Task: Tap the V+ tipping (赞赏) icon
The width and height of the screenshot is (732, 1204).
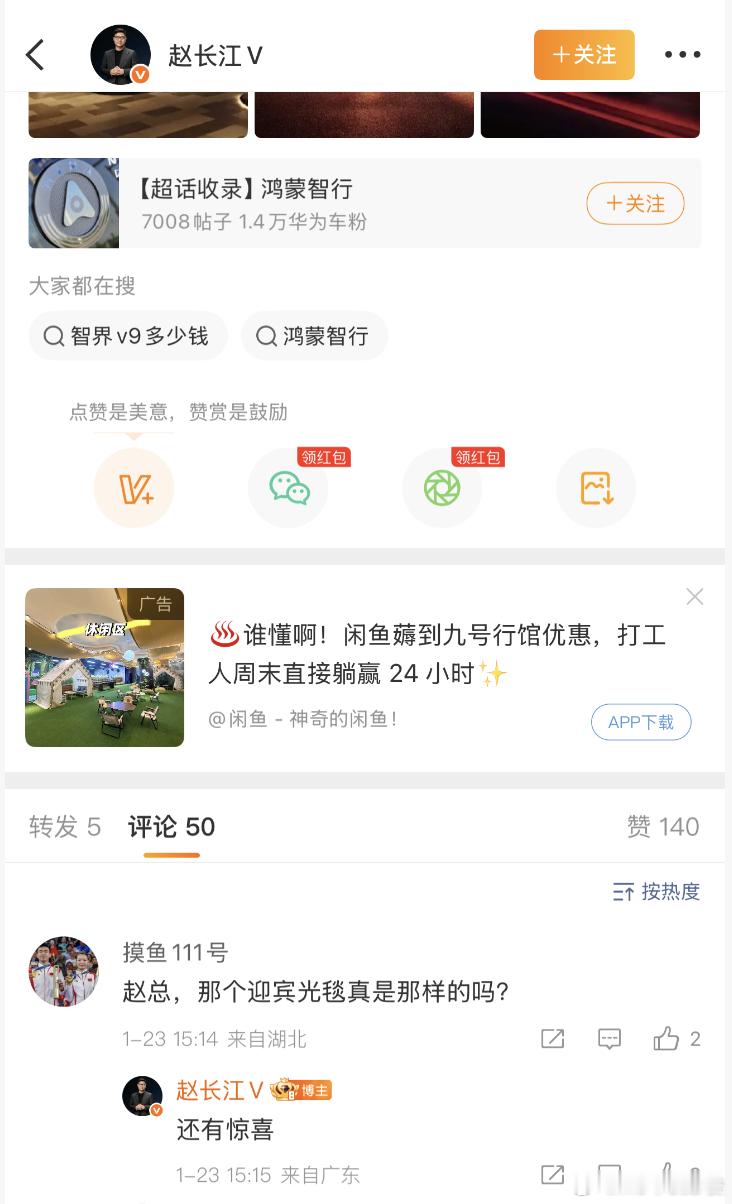Action: 134,488
